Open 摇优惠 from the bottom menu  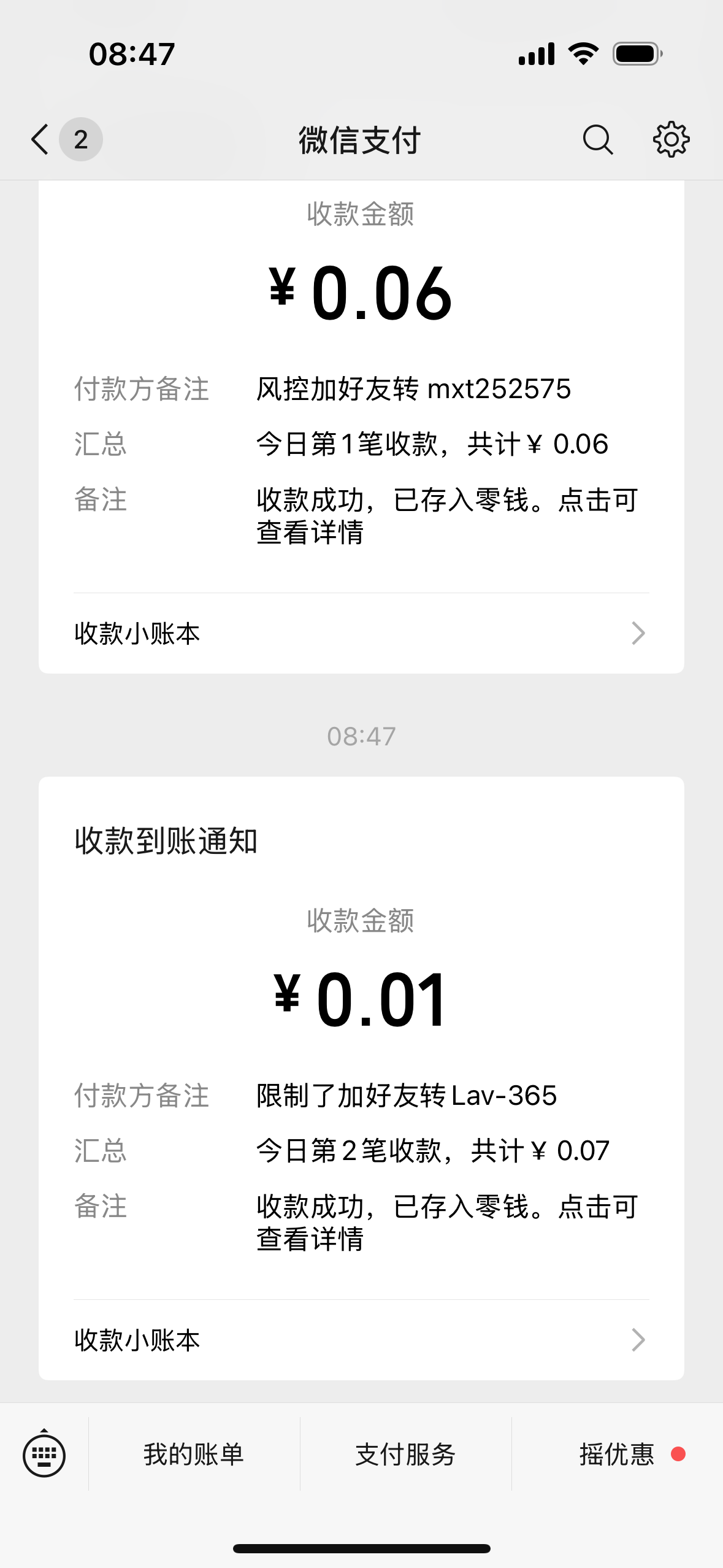[615, 1454]
